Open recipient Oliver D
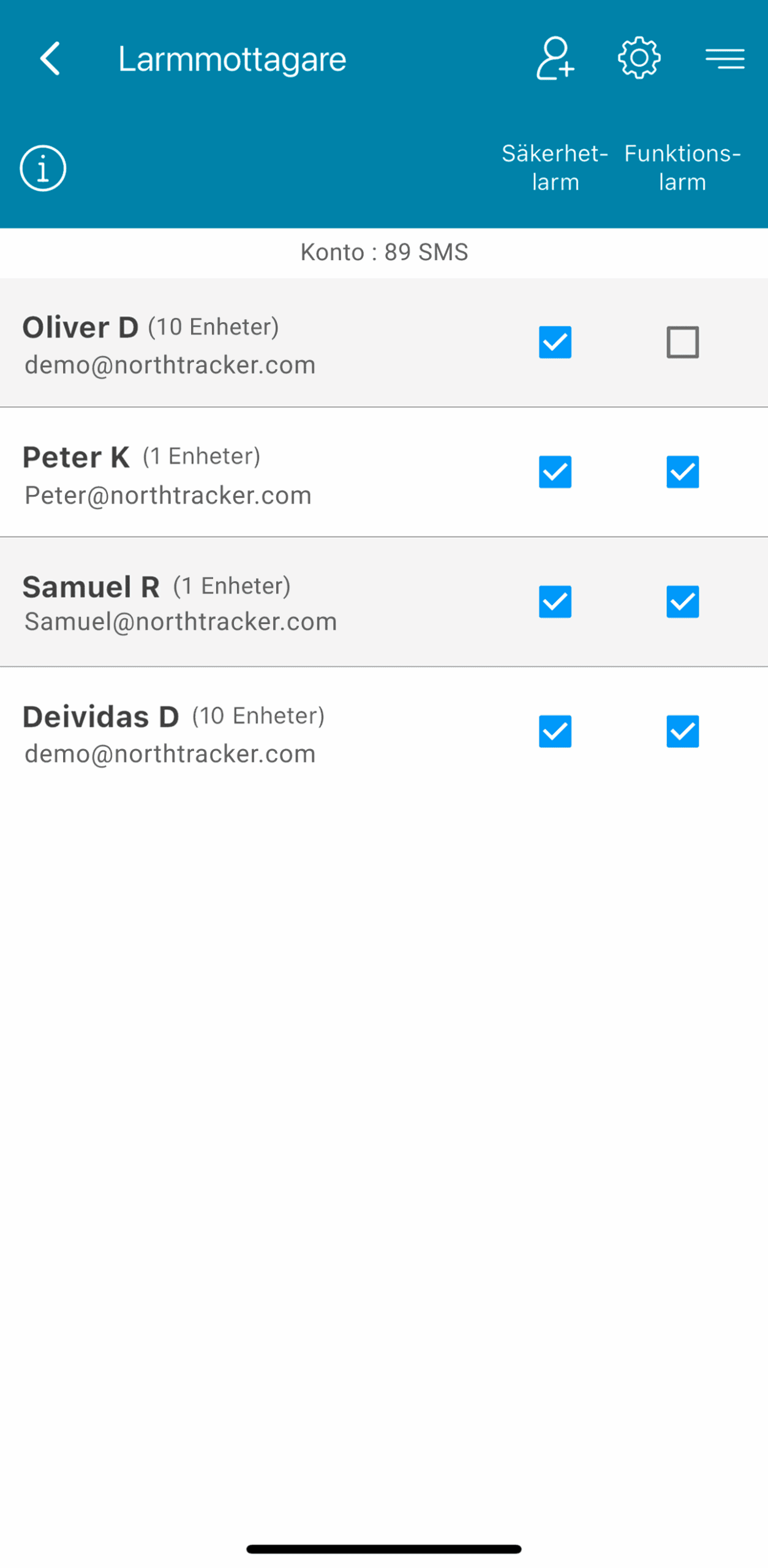This screenshot has width=768, height=1568. [x=184, y=344]
